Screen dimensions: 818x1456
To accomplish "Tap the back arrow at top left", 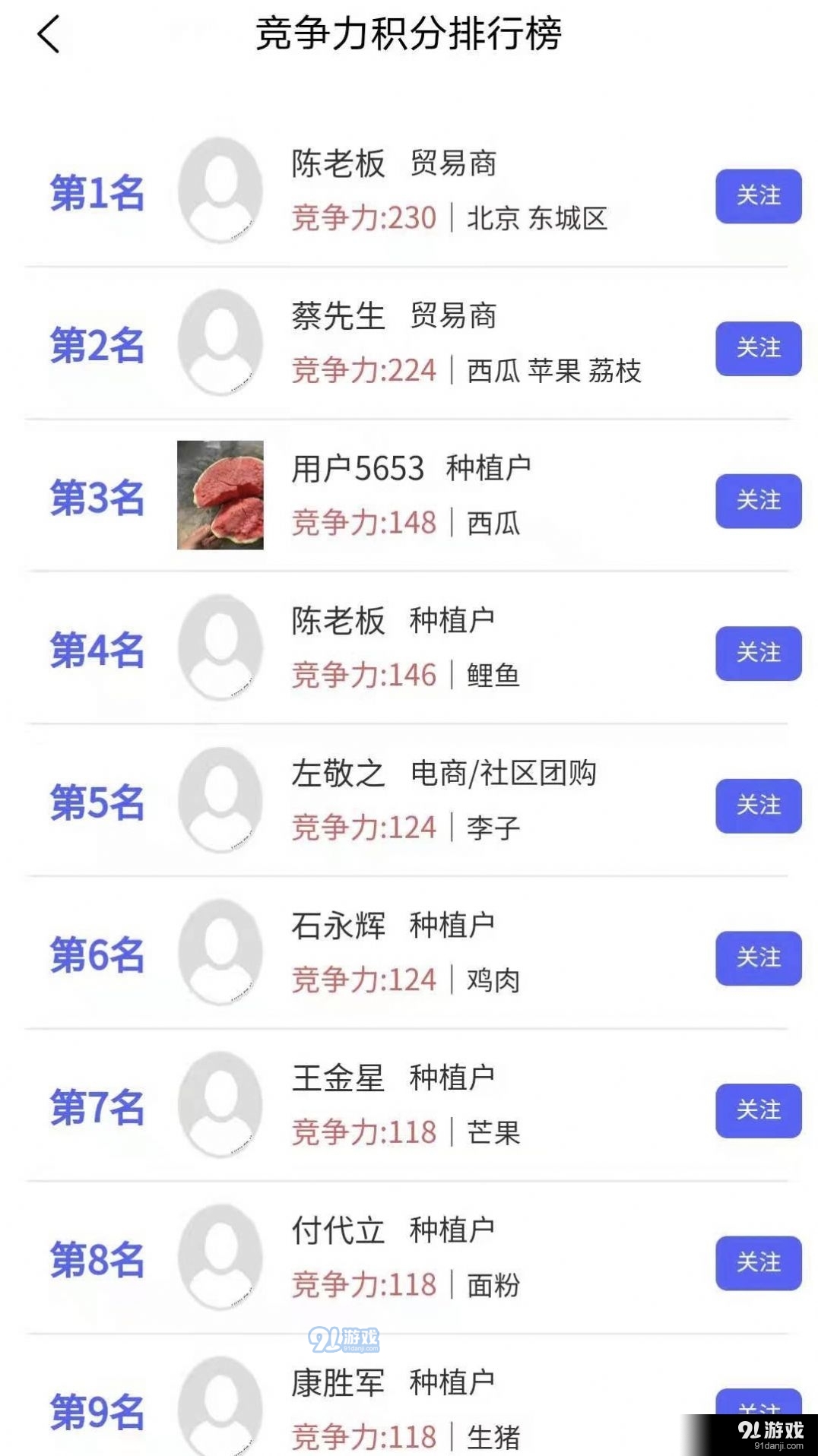I will (47, 34).
